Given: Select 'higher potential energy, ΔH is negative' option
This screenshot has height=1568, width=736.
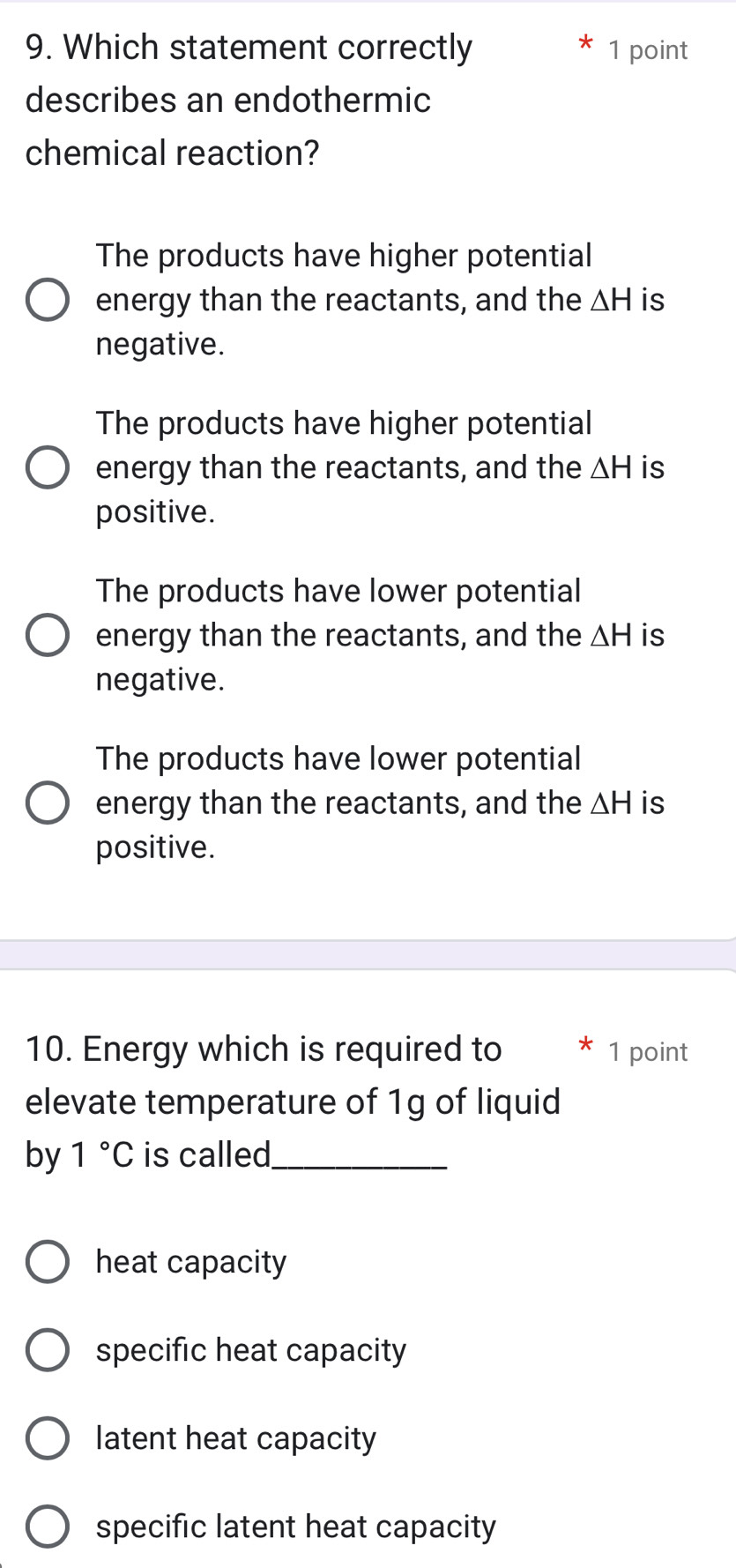Looking at the screenshot, I should [x=47, y=300].
